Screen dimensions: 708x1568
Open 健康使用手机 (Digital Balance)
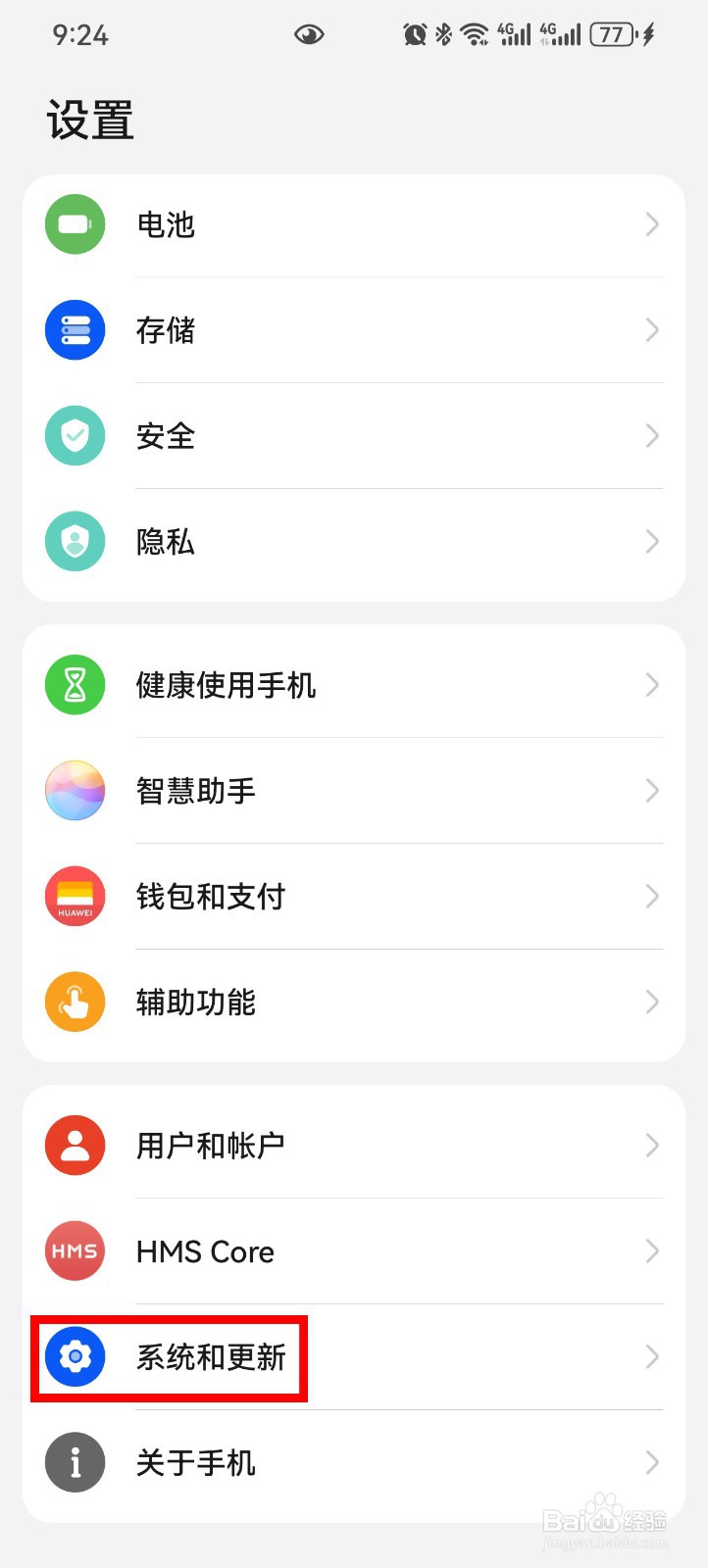click(353, 685)
